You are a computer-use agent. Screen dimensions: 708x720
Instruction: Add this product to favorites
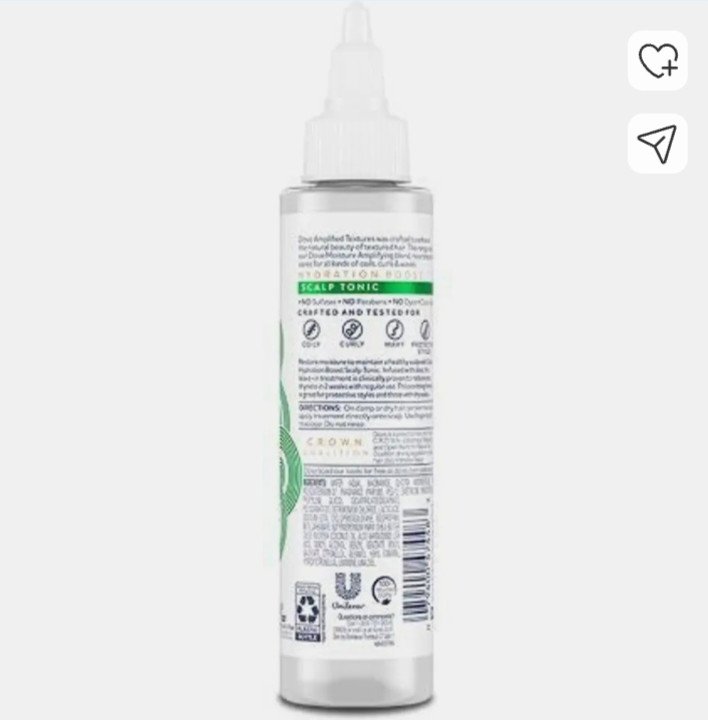(x=658, y=61)
